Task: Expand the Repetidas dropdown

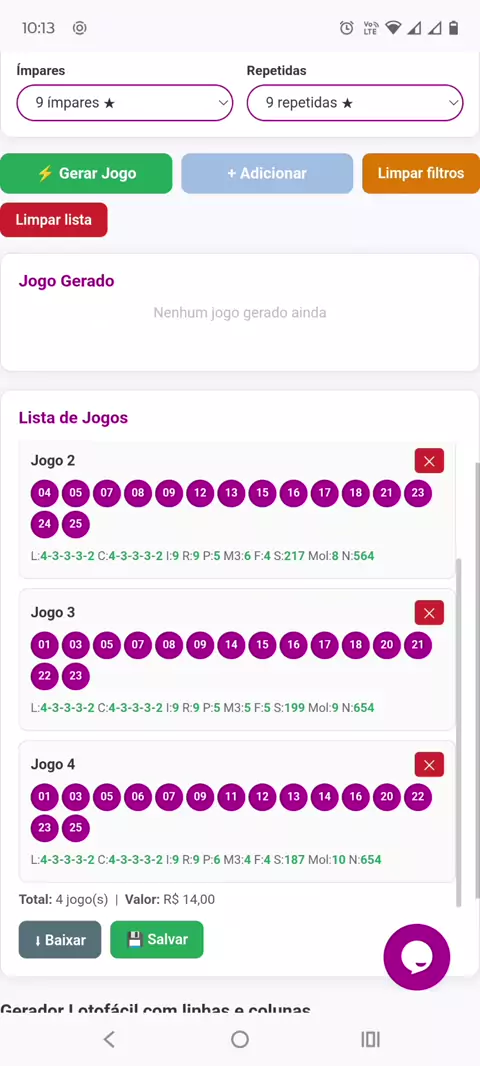Action: click(355, 103)
